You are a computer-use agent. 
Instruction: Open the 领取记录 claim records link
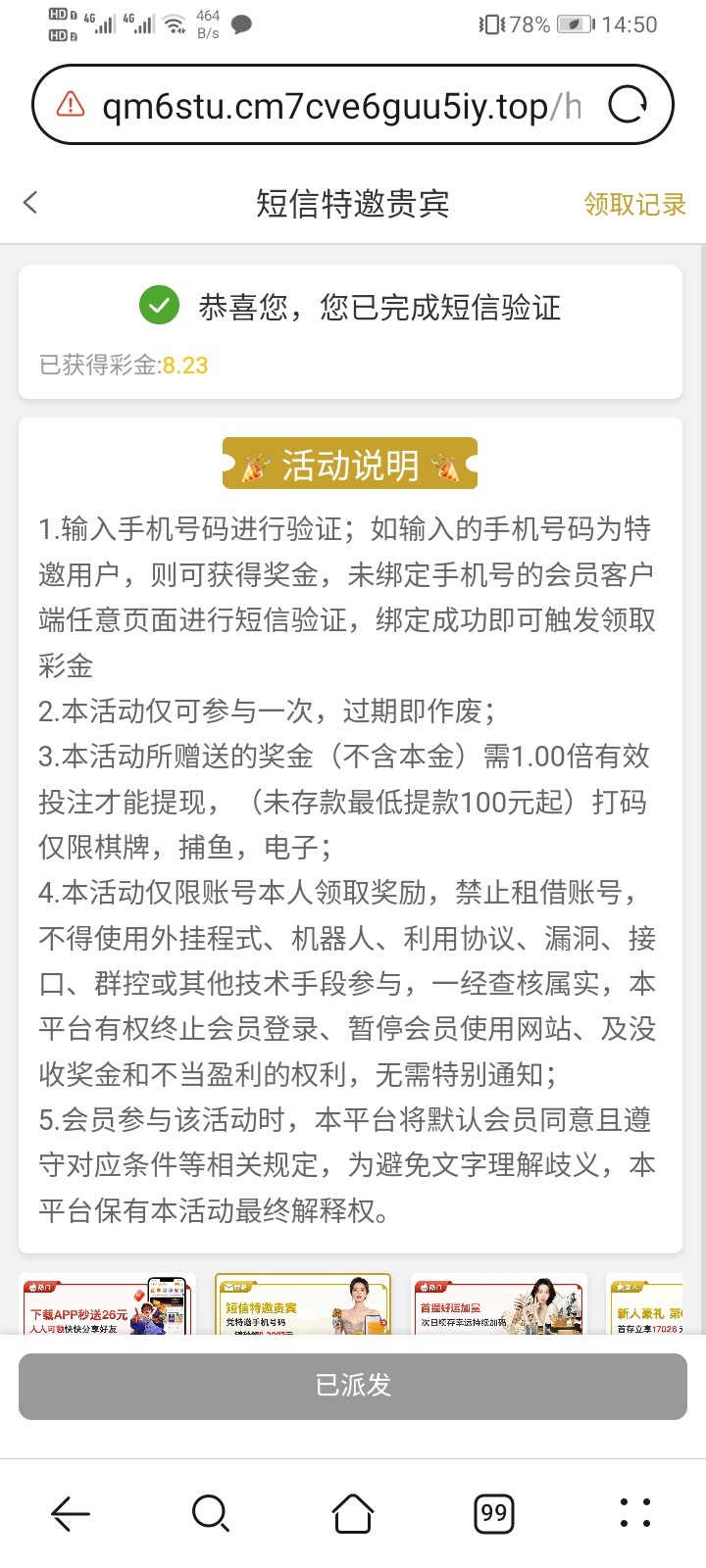634,204
